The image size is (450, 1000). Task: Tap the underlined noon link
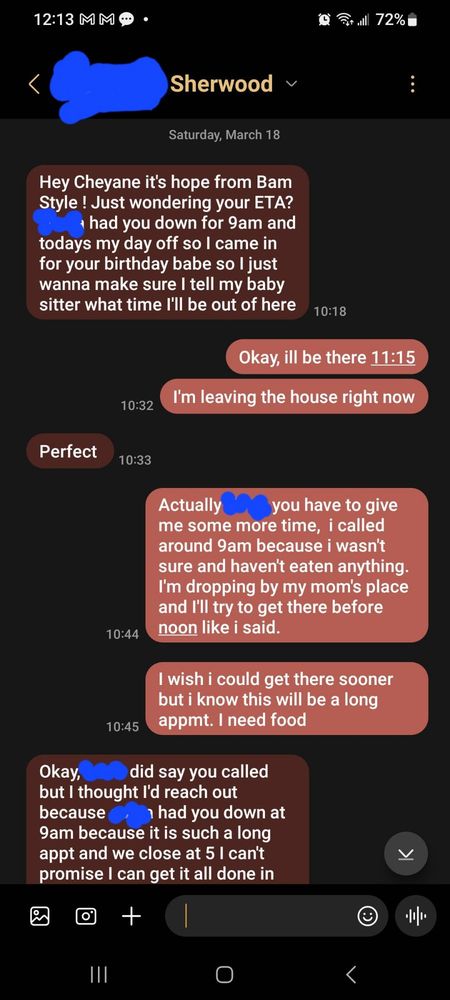coord(178,628)
